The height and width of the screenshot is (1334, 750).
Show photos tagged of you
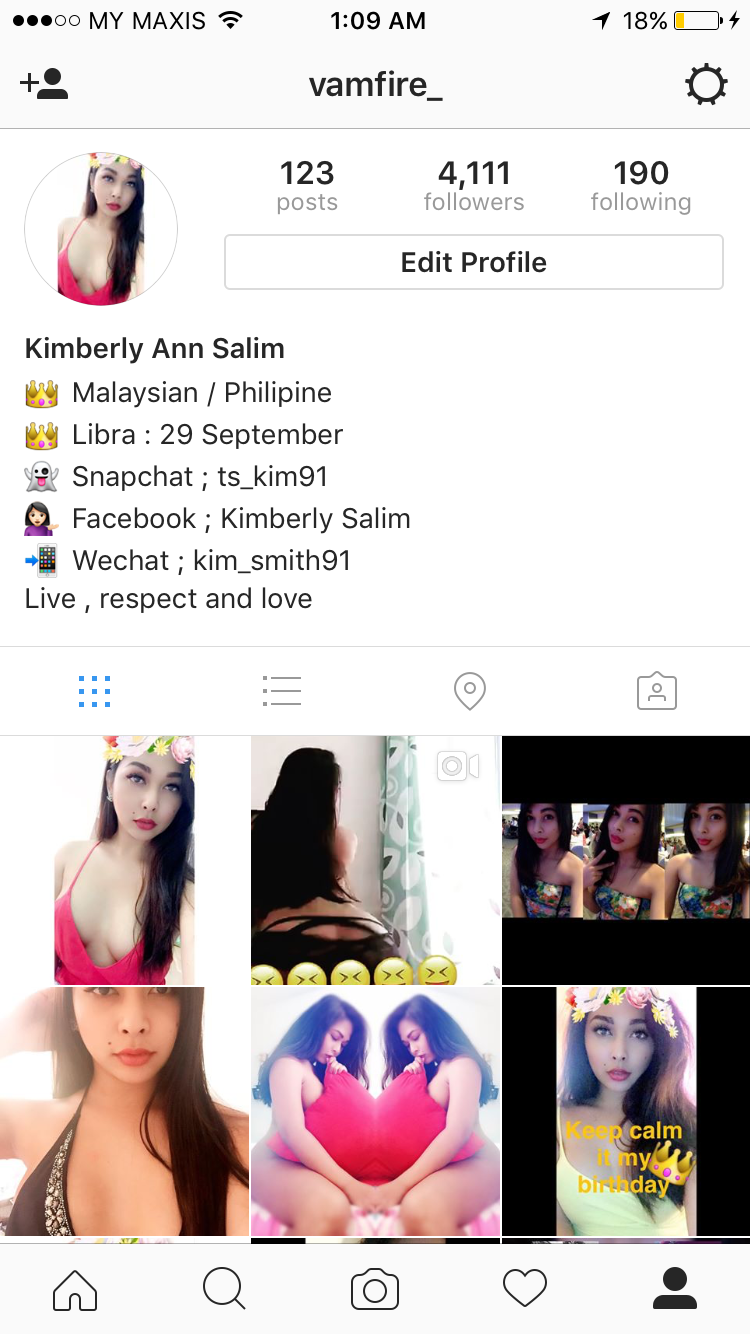[x=656, y=691]
